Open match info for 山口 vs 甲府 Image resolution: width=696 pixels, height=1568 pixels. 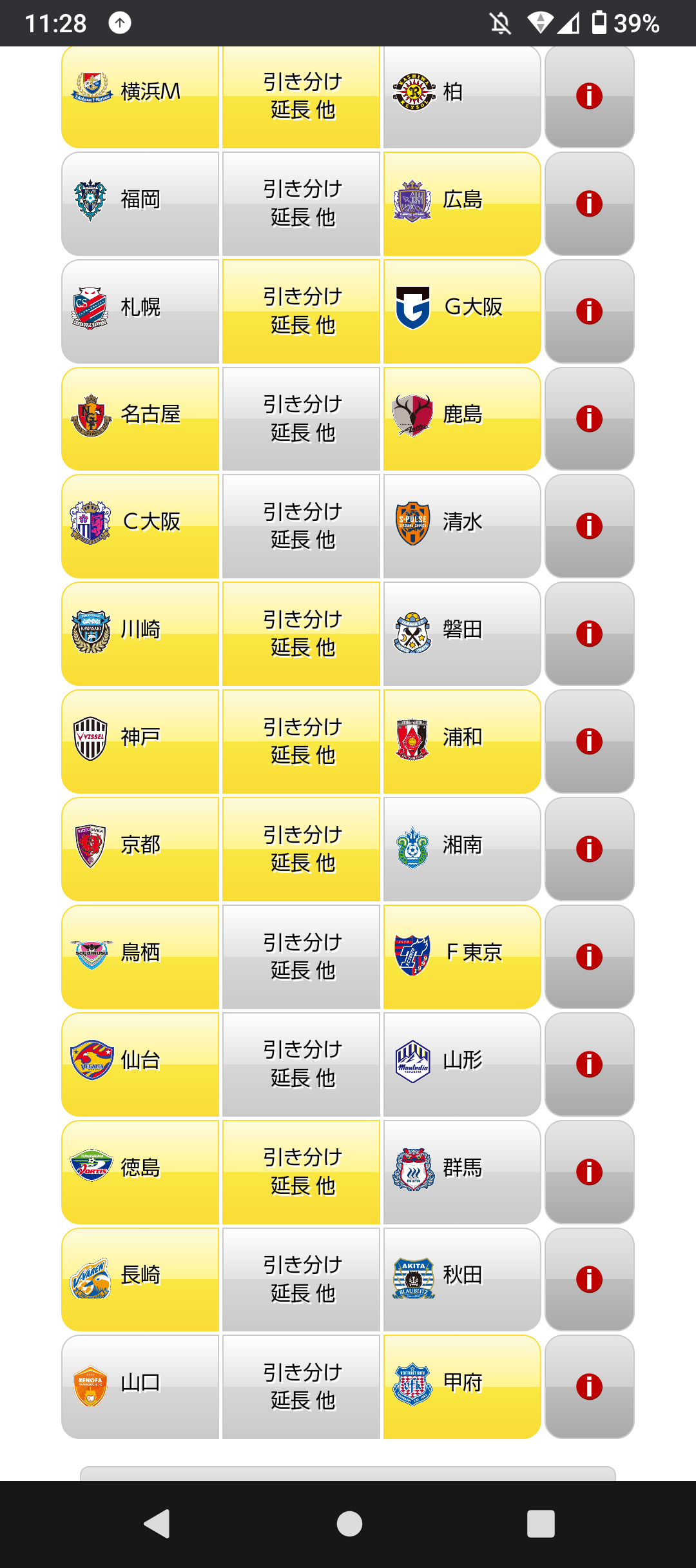coord(590,1387)
